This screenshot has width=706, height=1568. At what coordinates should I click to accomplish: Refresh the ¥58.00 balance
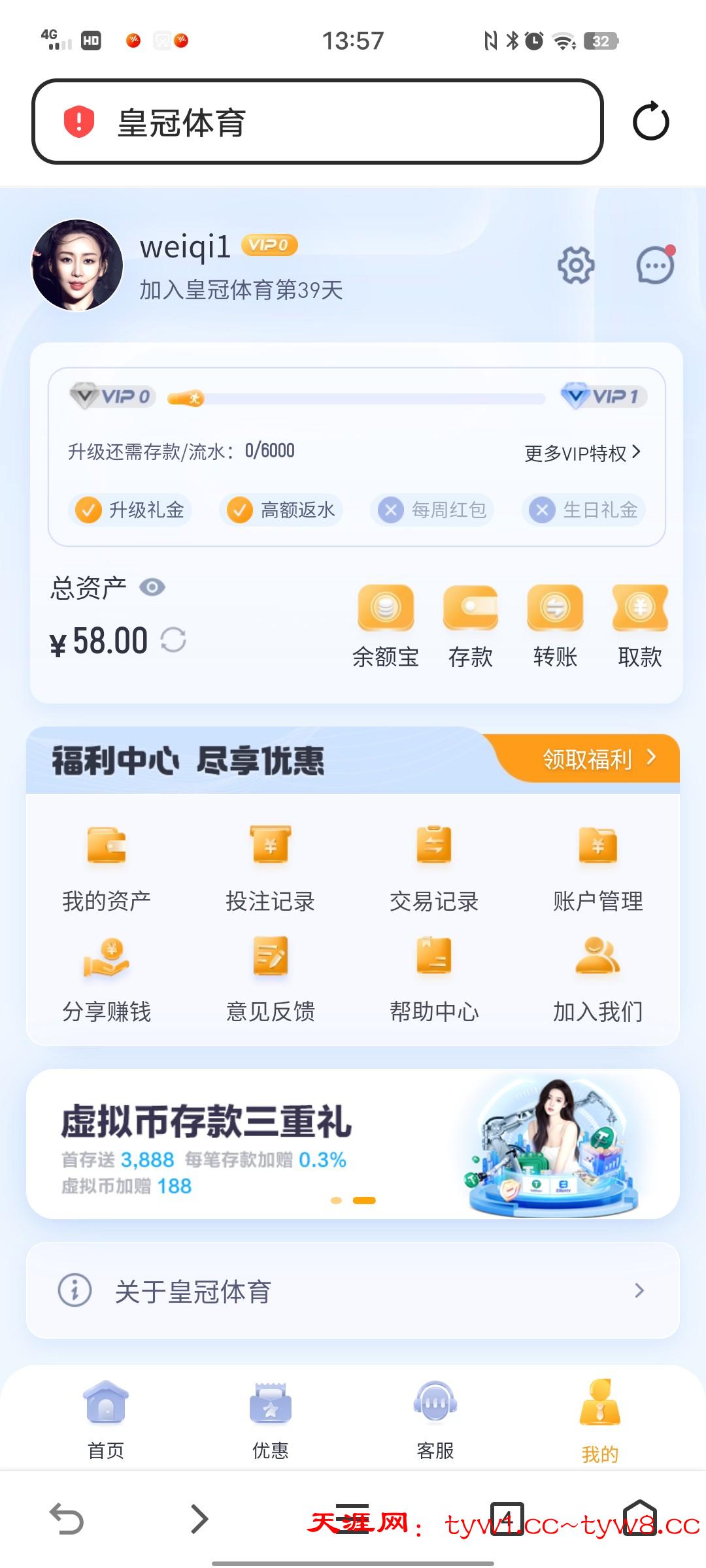coord(173,640)
